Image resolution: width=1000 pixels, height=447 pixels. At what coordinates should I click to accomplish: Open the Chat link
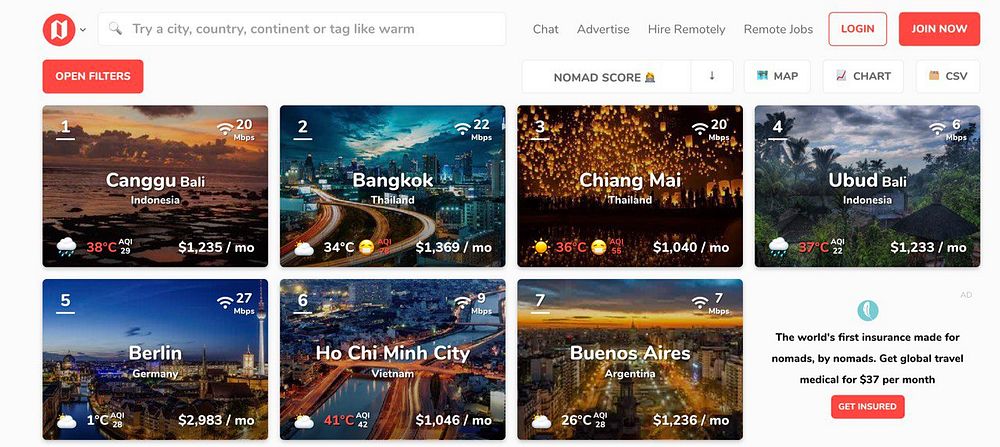(546, 29)
